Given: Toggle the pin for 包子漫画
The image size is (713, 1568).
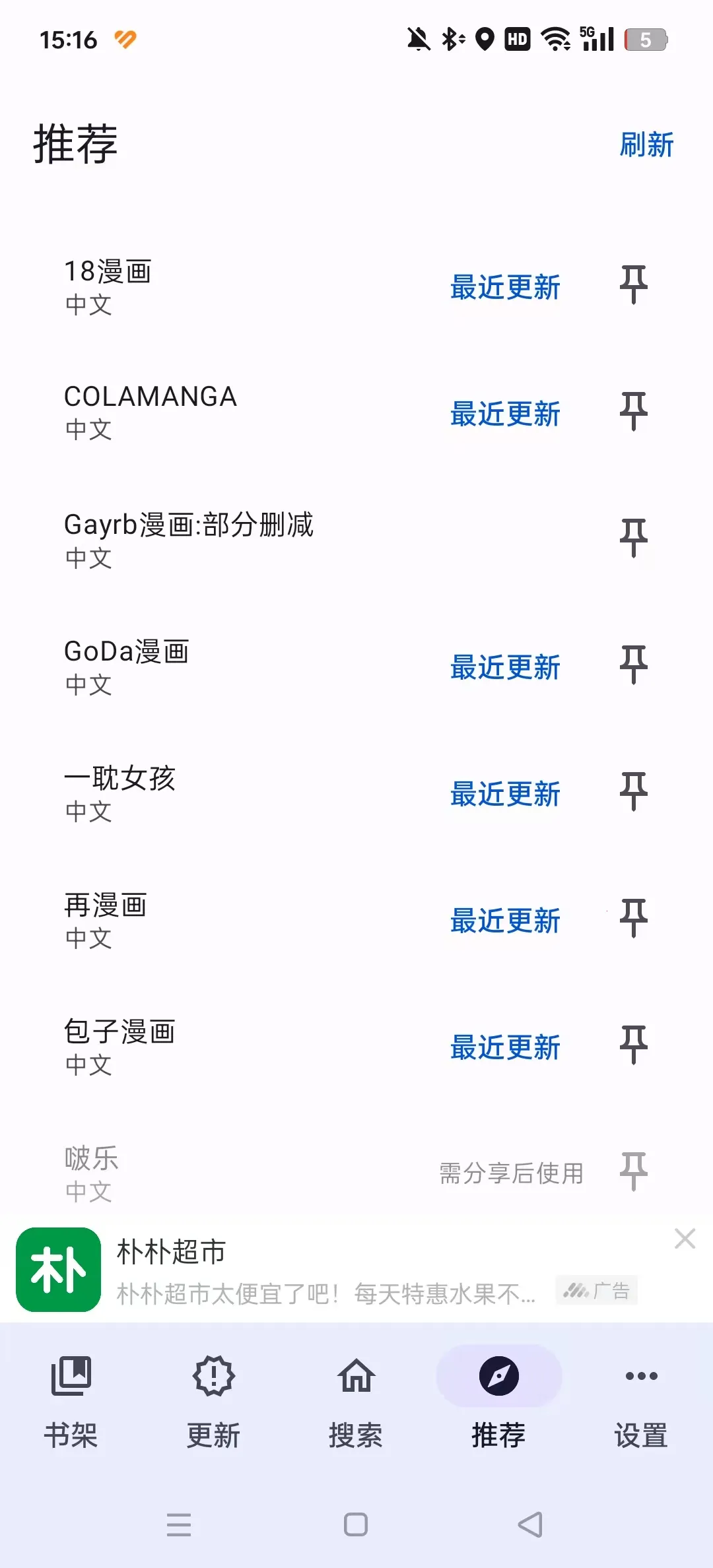Looking at the screenshot, I should tap(632, 1043).
